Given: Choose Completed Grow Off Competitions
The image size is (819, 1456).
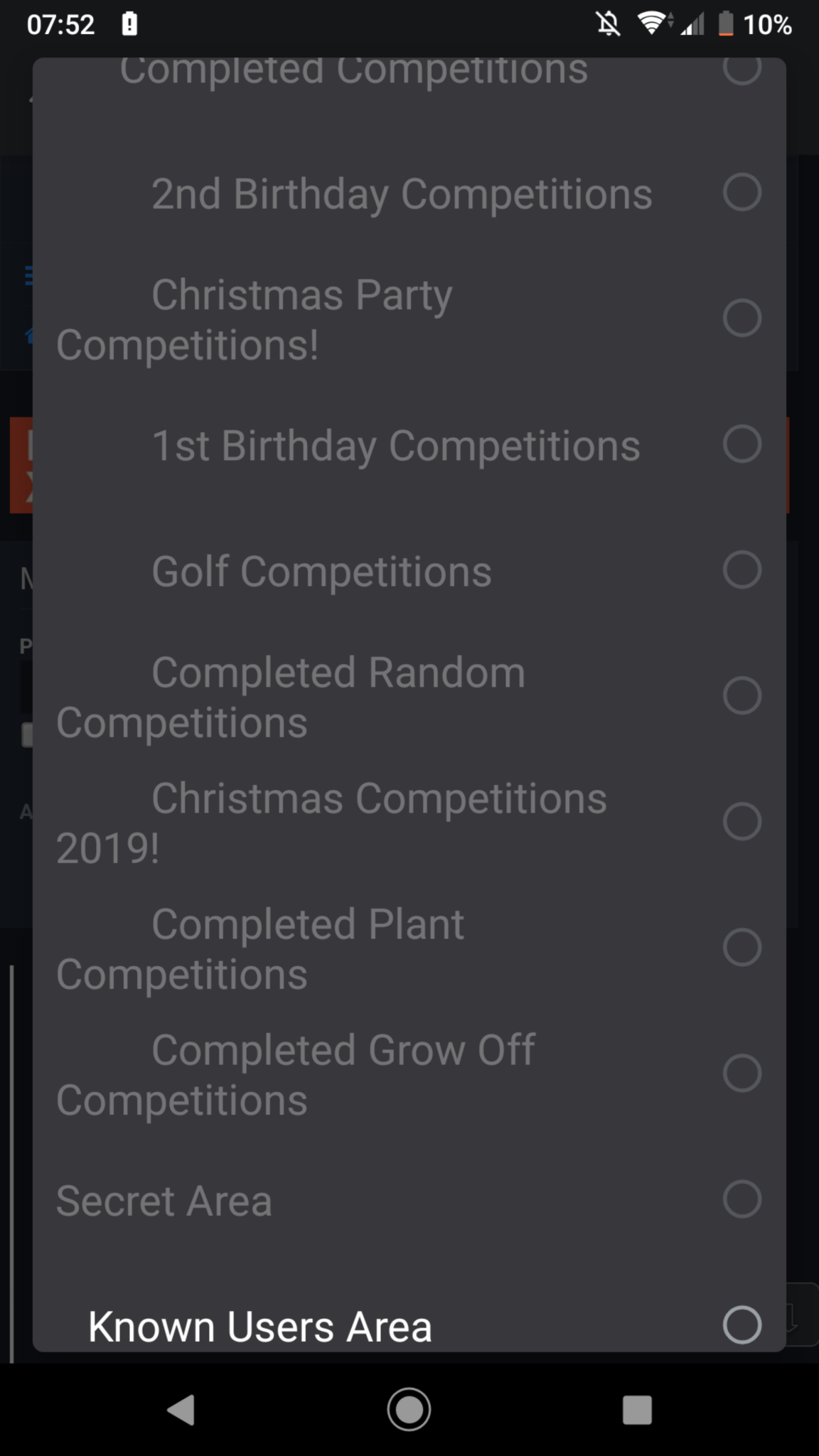Looking at the screenshot, I should [742, 1074].
